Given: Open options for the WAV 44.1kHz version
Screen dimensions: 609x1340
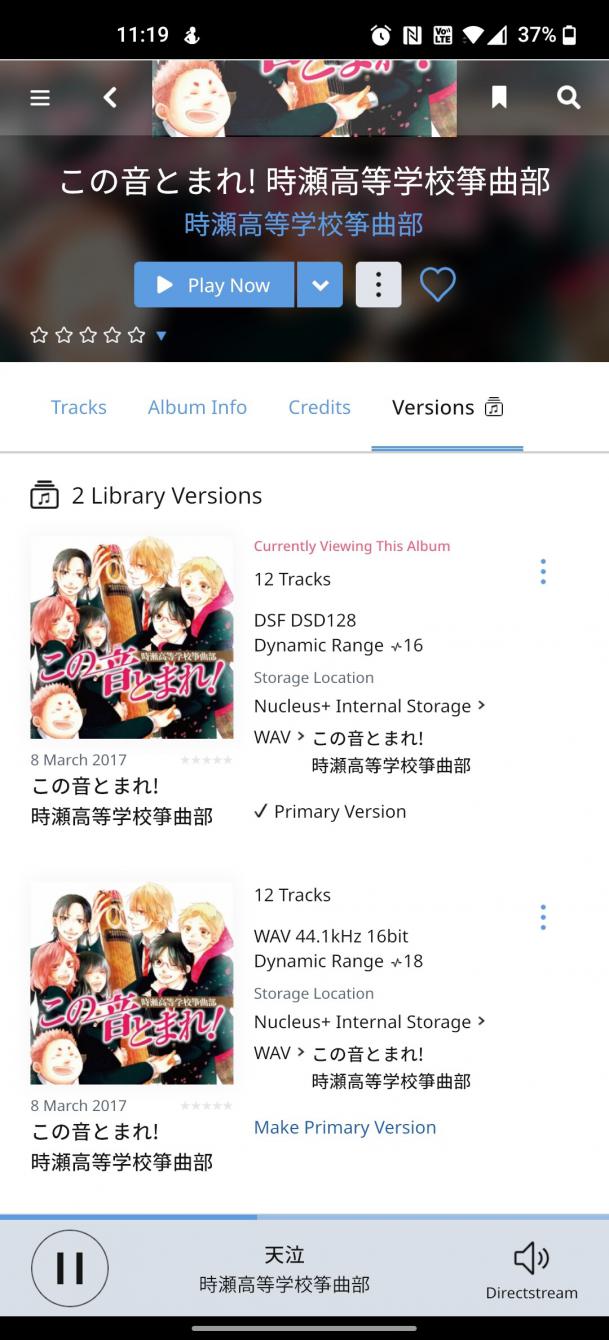Looking at the screenshot, I should 543,917.
